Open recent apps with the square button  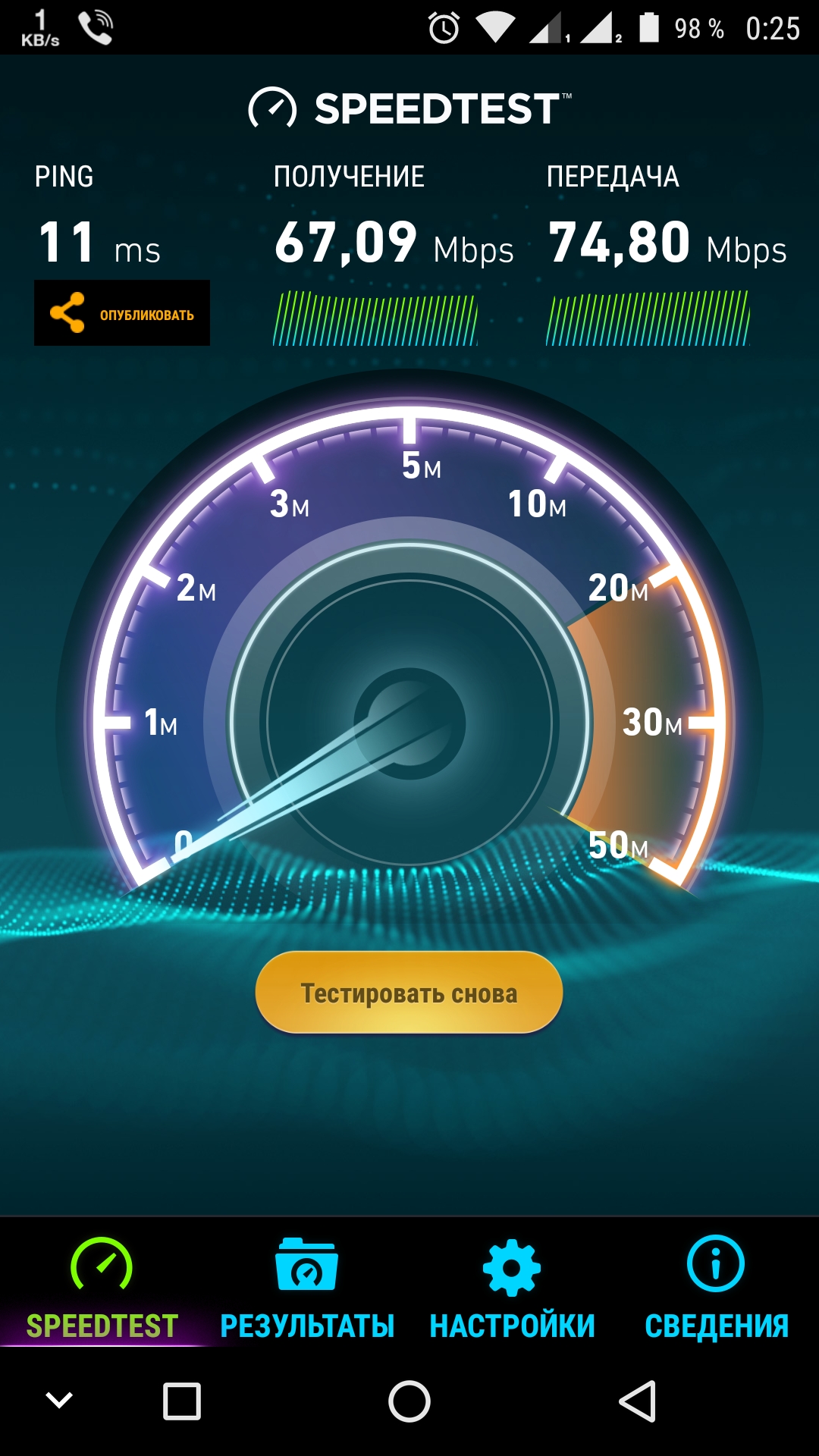pyautogui.click(x=182, y=1401)
